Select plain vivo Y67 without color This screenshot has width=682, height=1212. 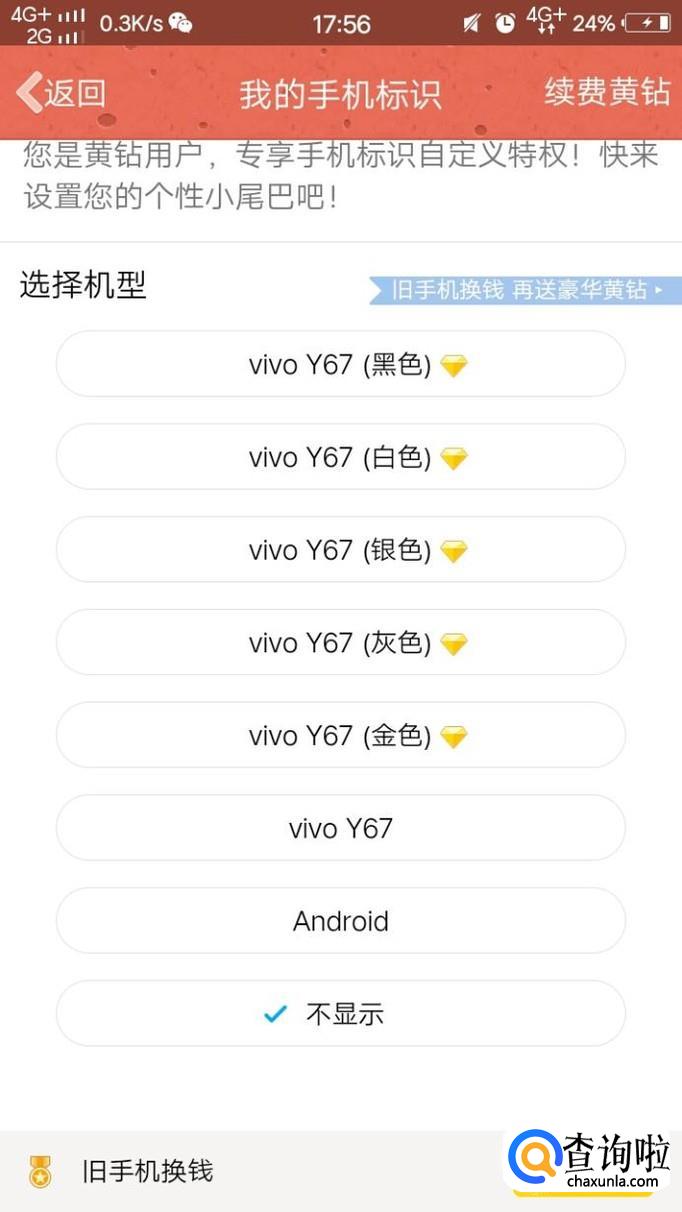click(x=341, y=829)
